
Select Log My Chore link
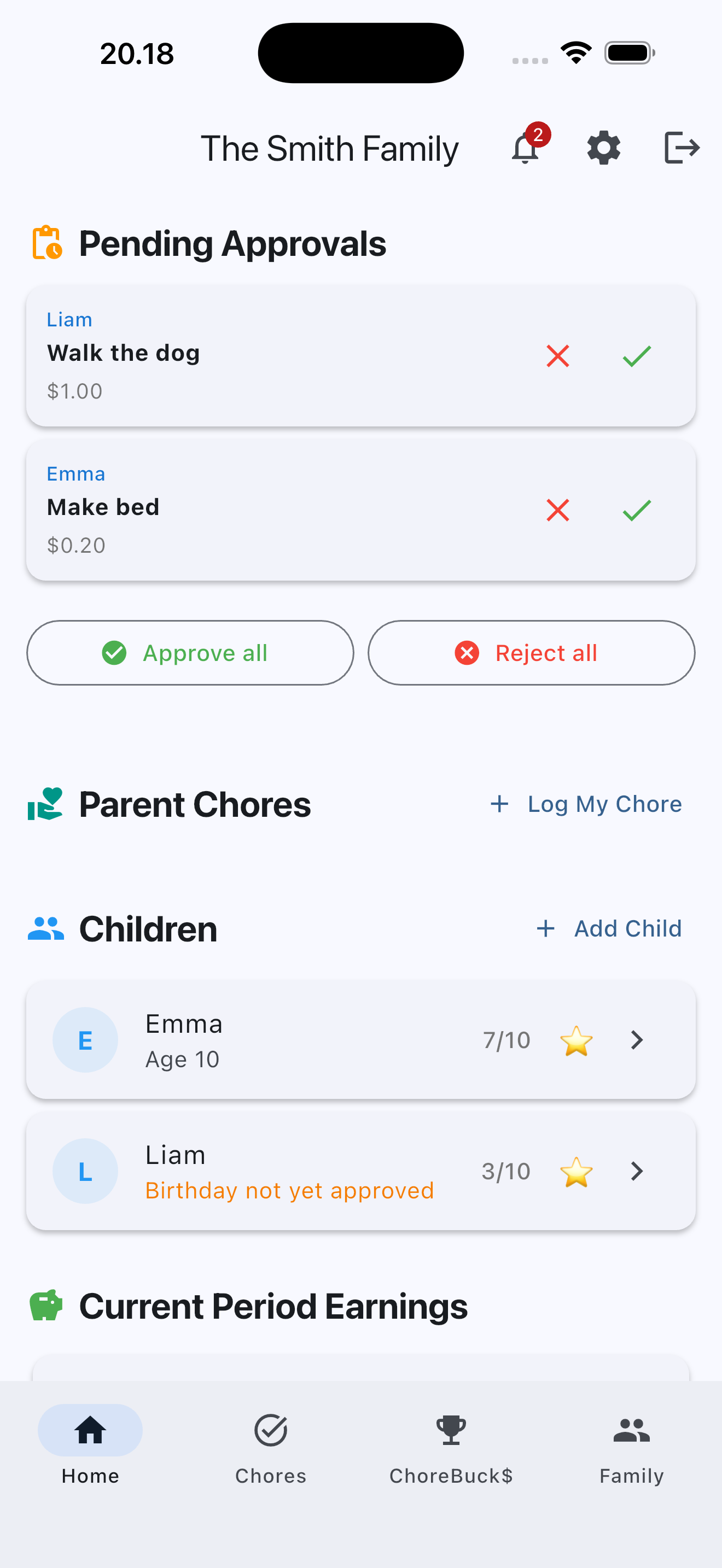pyautogui.click(x=586, y=804)
